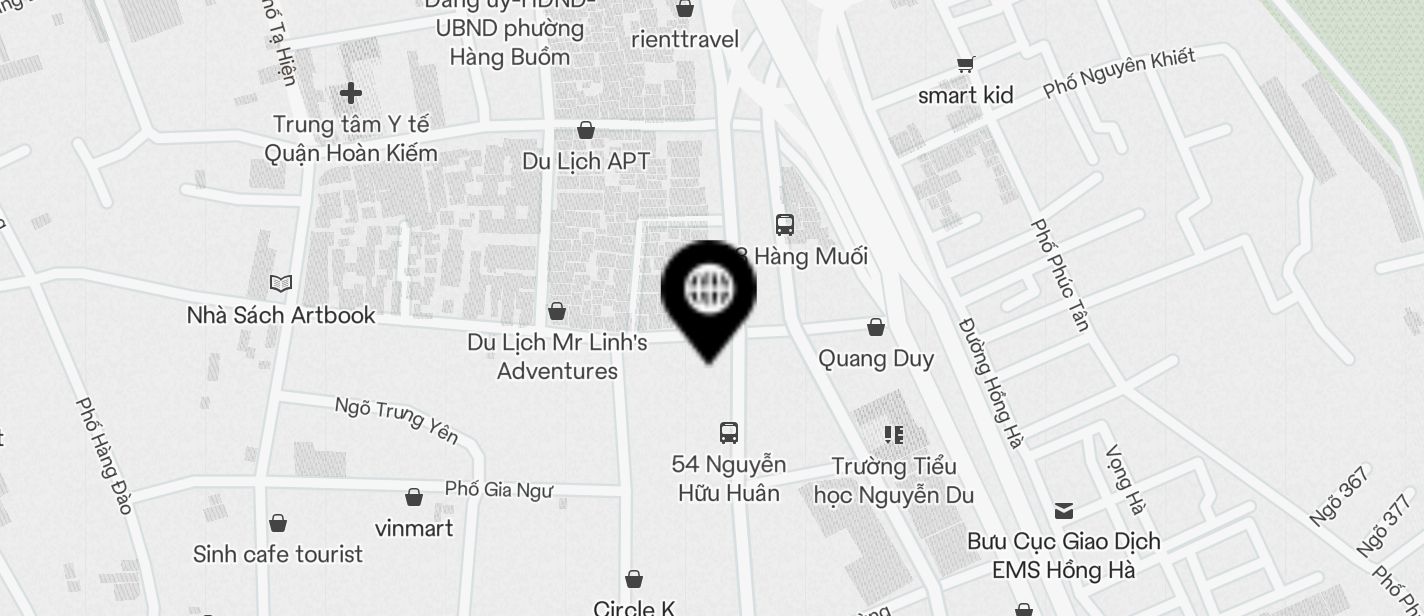The height and width of the screenshot is (616, 1424).
Task: Select the Du Lịch Mr Linh's Adventures marker
Action: pos(557,312)
